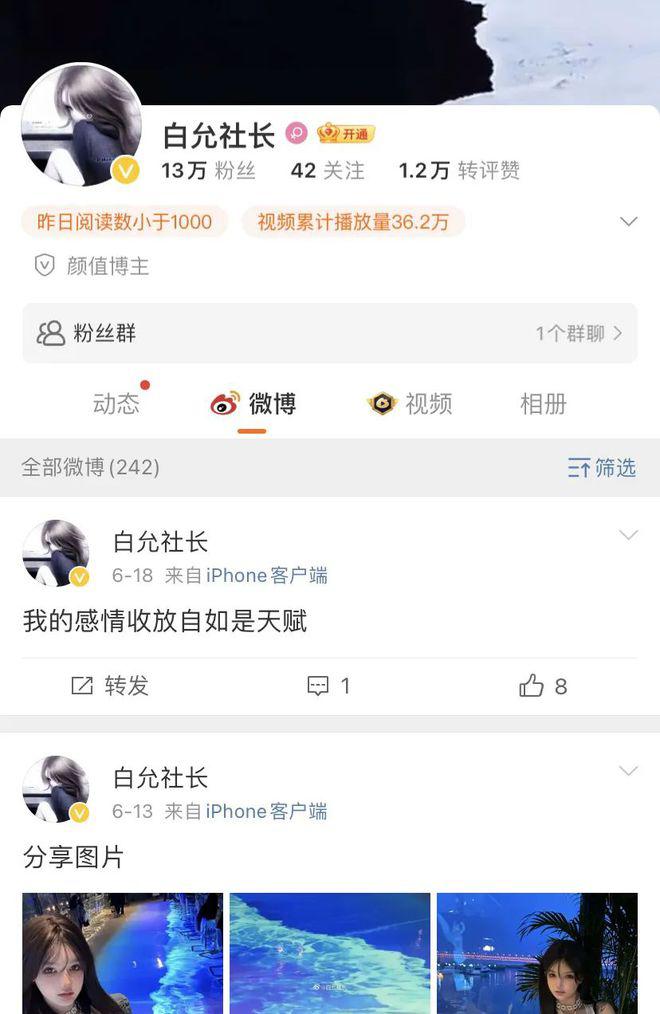
Task: Switch to the 视频 tab
Action: pos(410,404)
